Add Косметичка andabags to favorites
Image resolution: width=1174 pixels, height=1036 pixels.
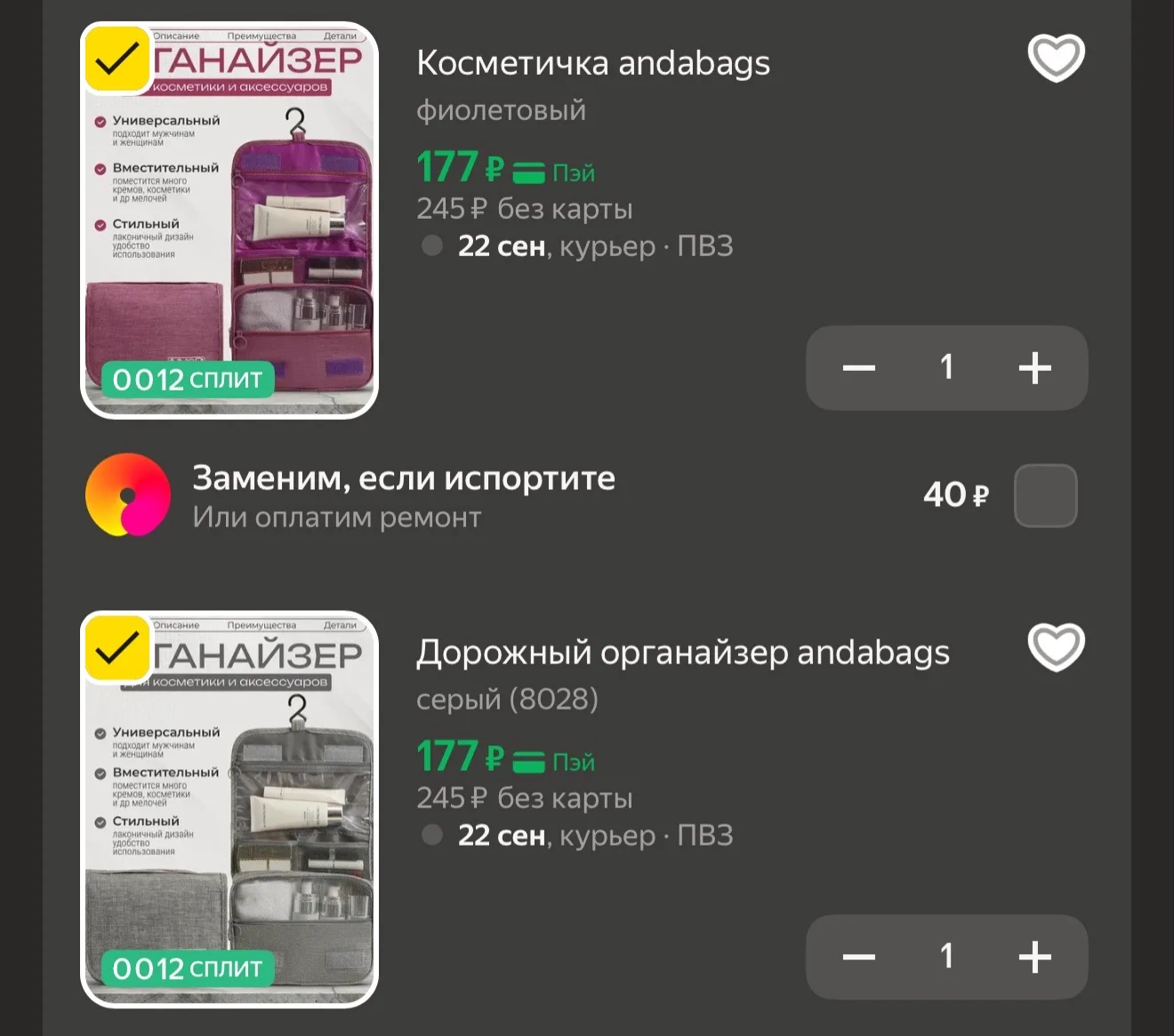click(1056, 58)
